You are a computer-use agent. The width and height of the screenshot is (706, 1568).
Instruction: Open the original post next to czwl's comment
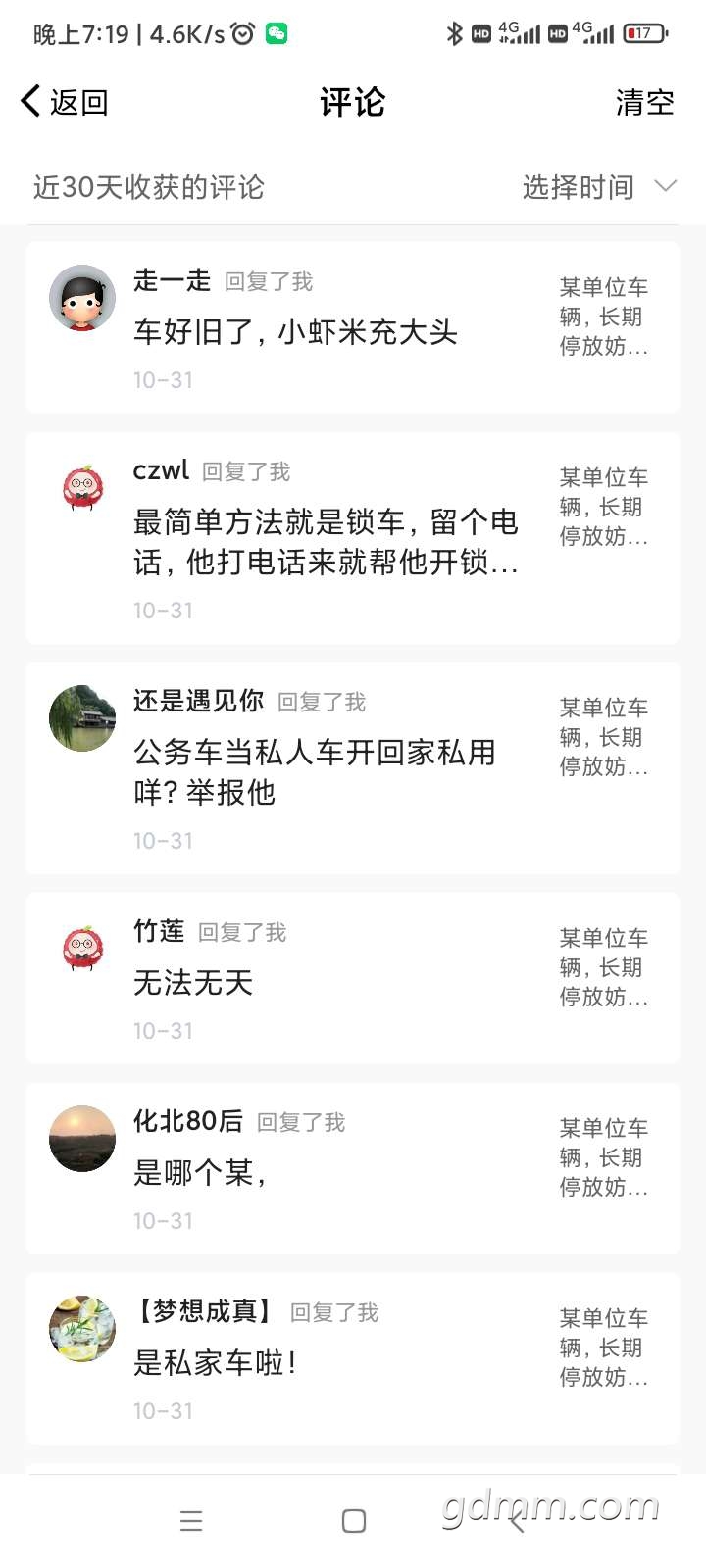coord(604,507)
